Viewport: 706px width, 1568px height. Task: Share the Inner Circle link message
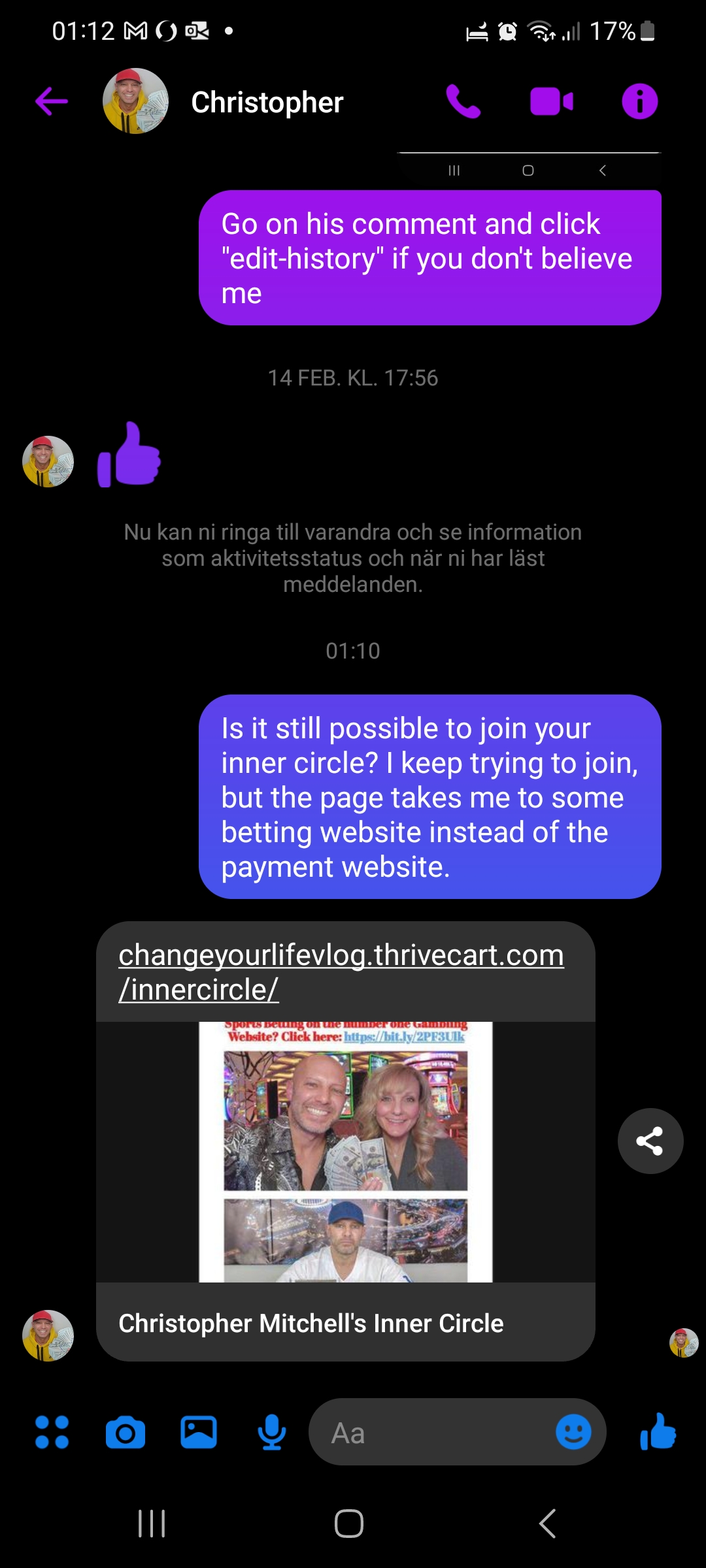650,1141
